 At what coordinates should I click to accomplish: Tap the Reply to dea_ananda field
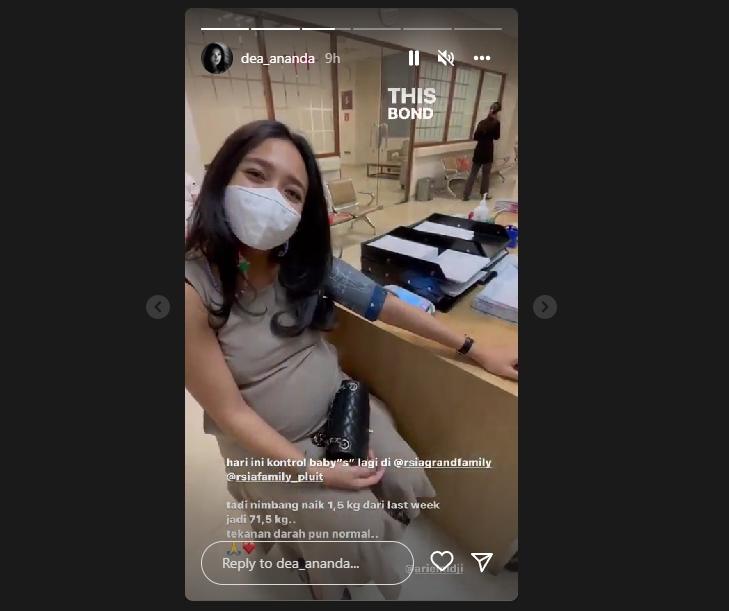(x=306, y=563)
